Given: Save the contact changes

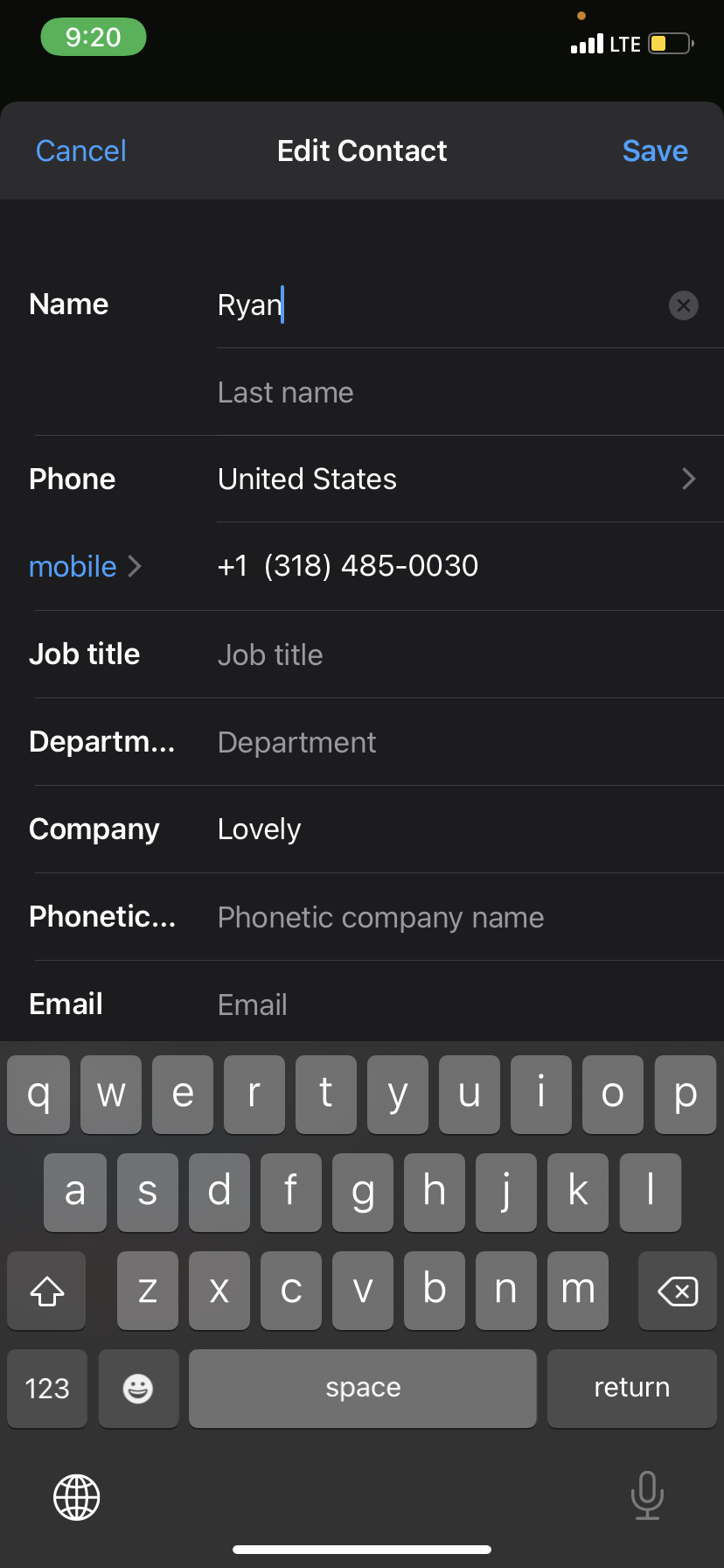Looking at the screenshot, I should 655,150.
